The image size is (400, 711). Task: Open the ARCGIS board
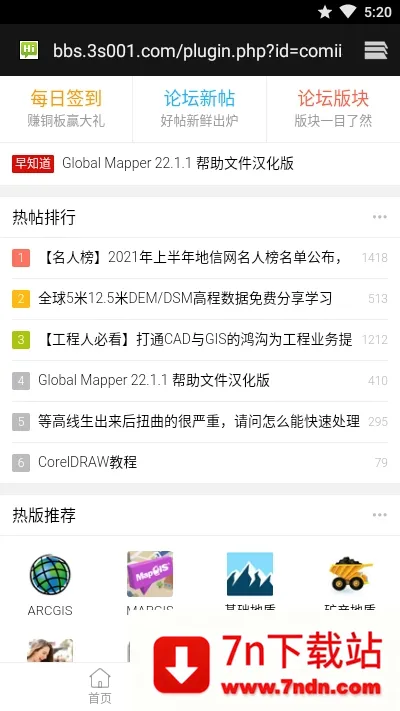coord(50,584)
